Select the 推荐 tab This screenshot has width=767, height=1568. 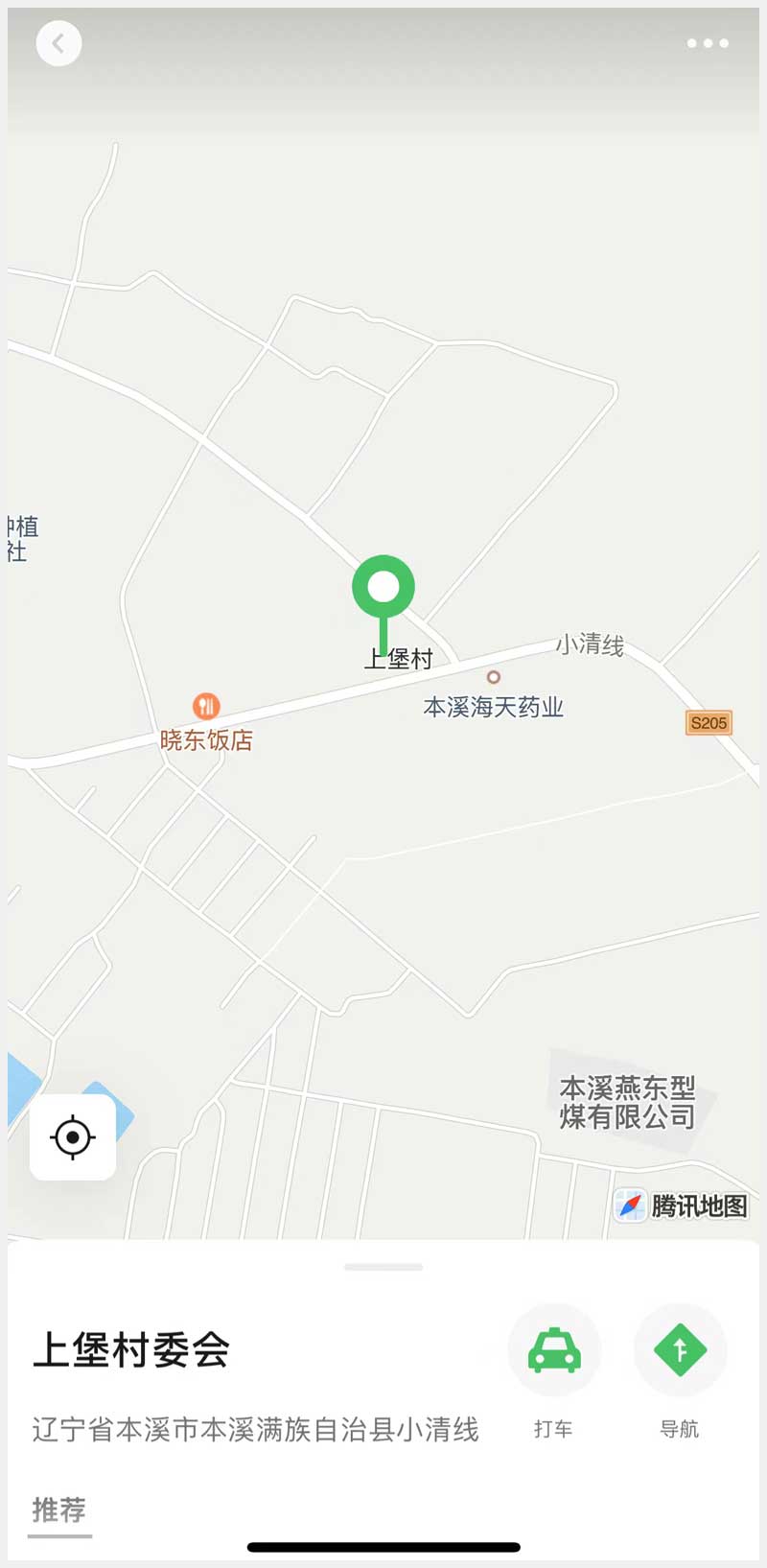click(x=59, y=1509)
